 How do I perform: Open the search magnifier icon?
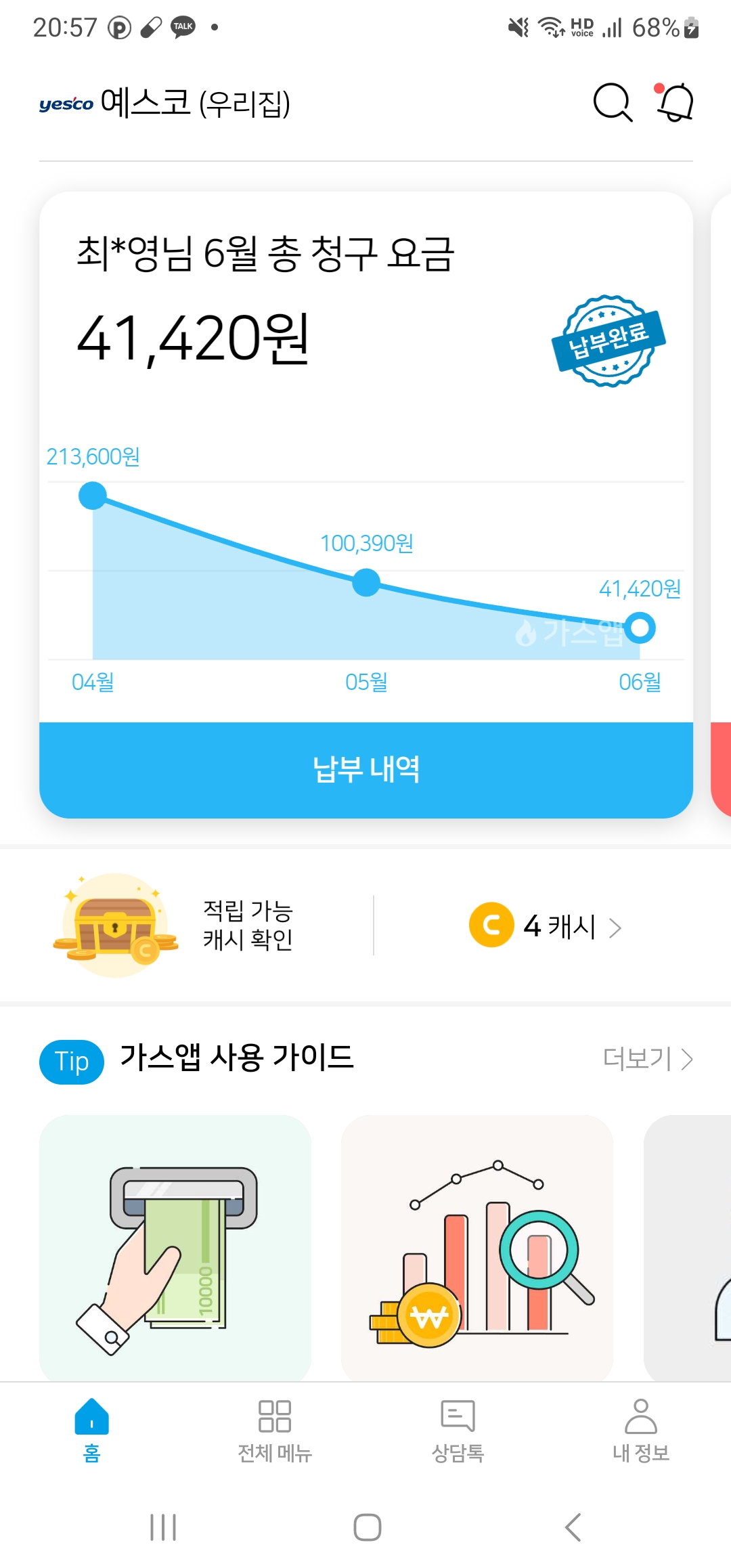[x=612, y=103]
